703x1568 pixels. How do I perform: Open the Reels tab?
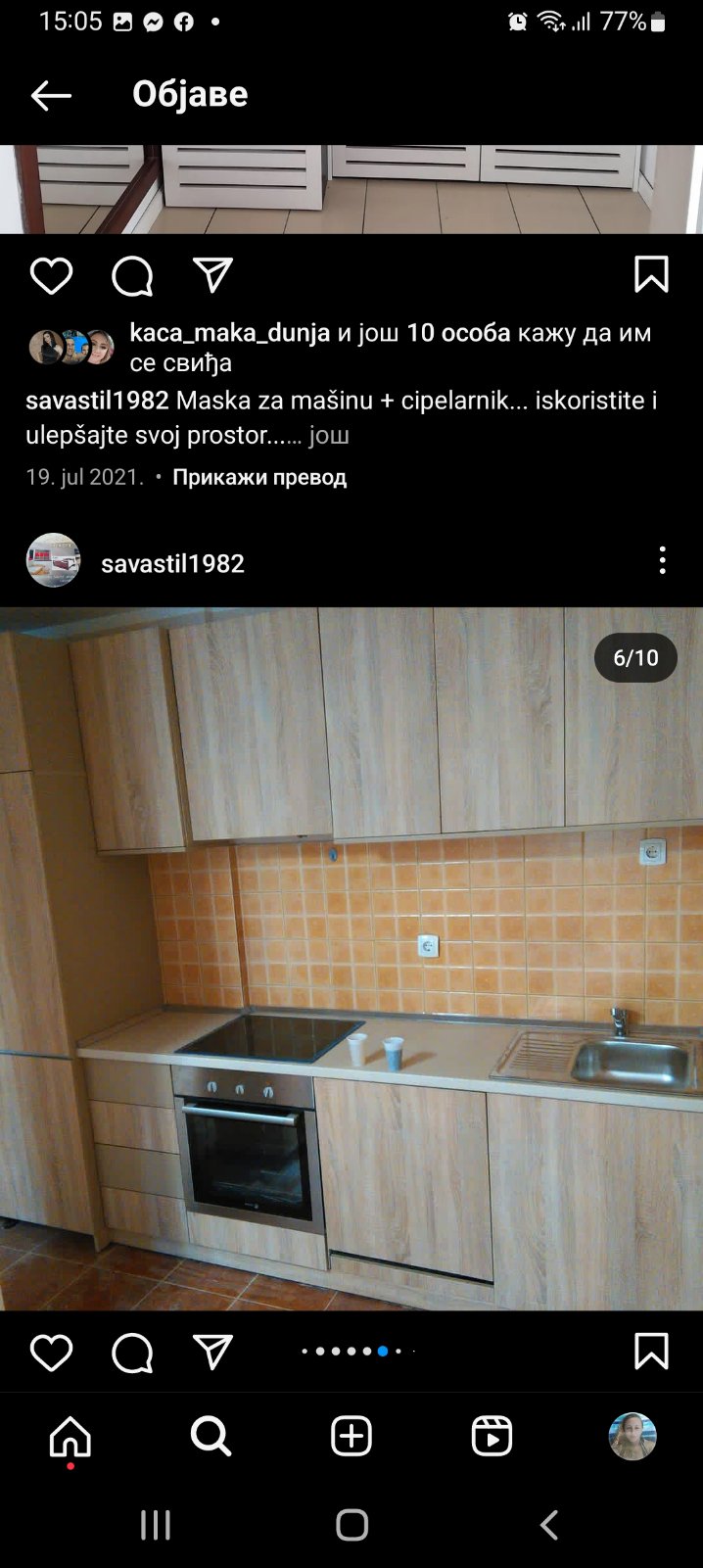492,1437
